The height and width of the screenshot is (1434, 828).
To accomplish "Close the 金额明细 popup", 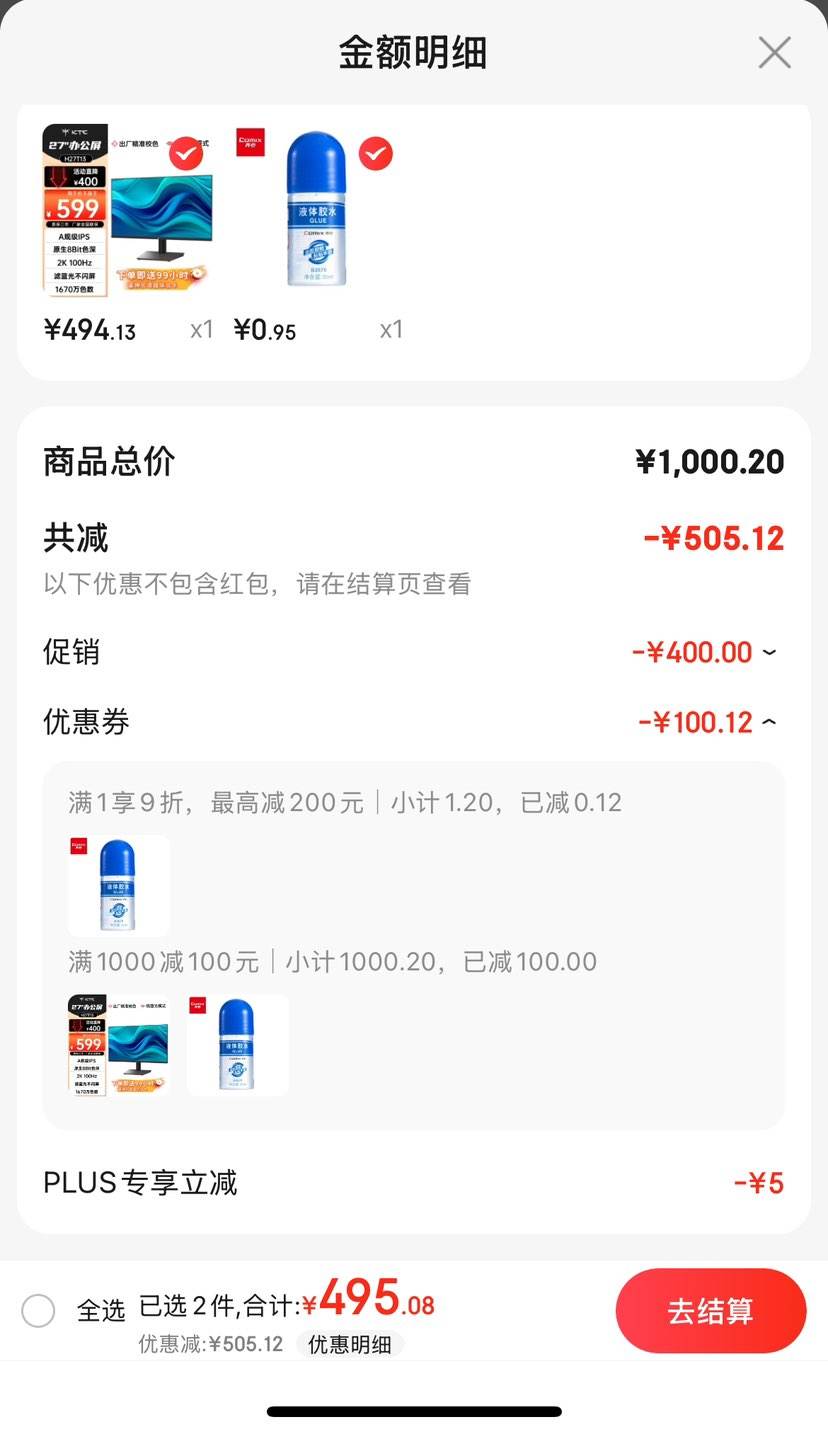I will (x=774, y=53).
